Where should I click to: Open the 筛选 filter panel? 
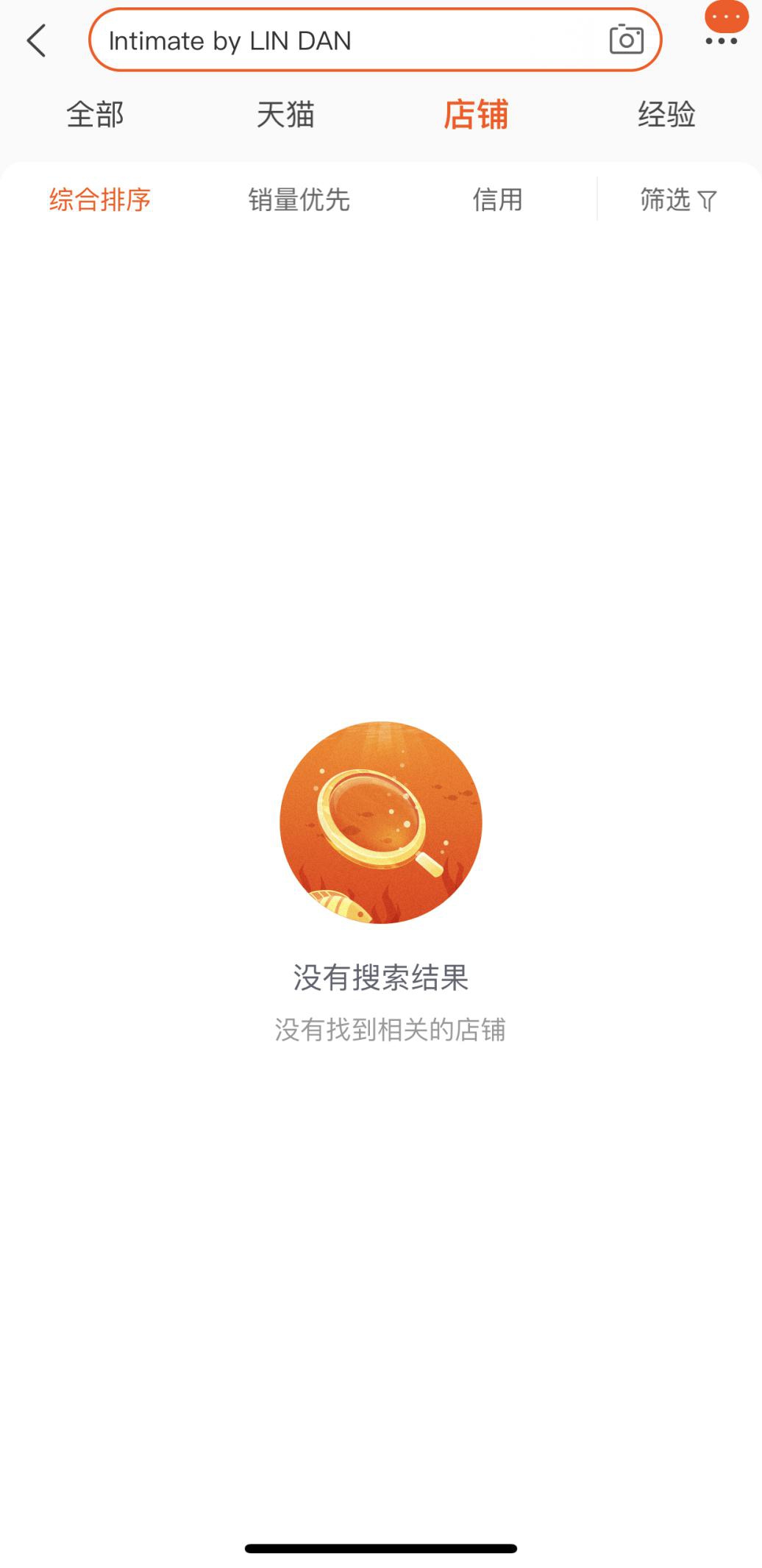click(678, 199)
